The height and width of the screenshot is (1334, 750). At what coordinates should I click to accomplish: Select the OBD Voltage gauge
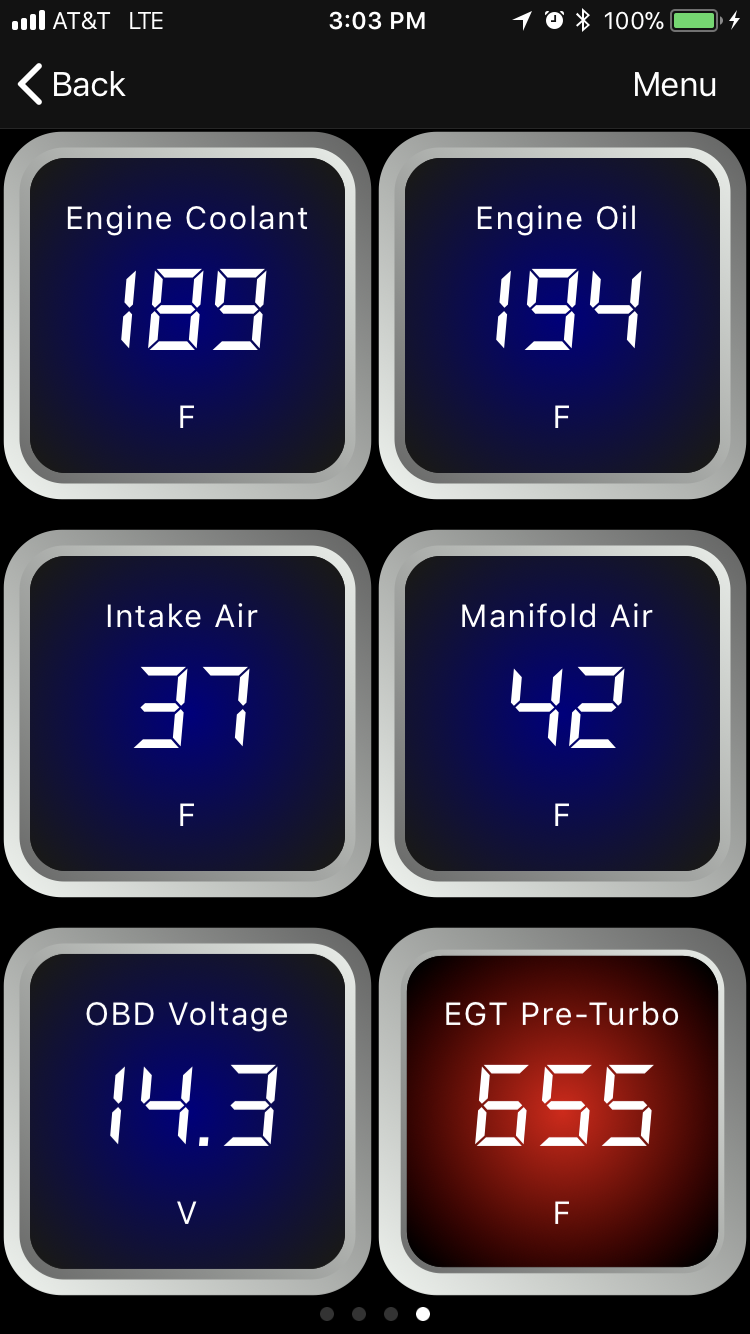point(187,1111)
